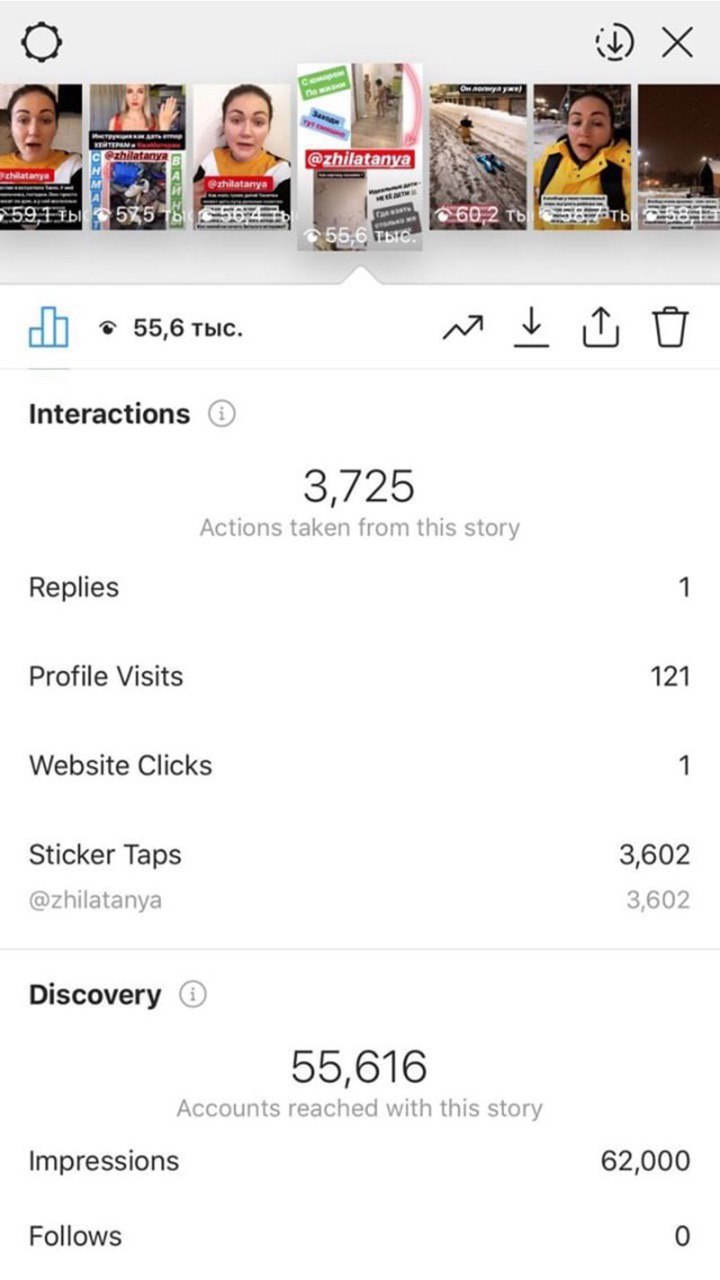Screen dimensions: 720x1280
Task: Download this story with the arrow icon
Action: point(532,327)
